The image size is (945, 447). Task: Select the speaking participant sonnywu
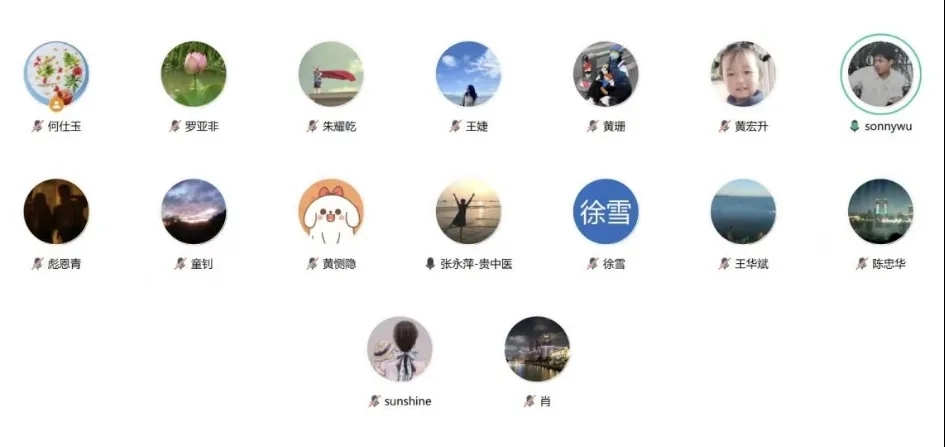pos(880,74)
